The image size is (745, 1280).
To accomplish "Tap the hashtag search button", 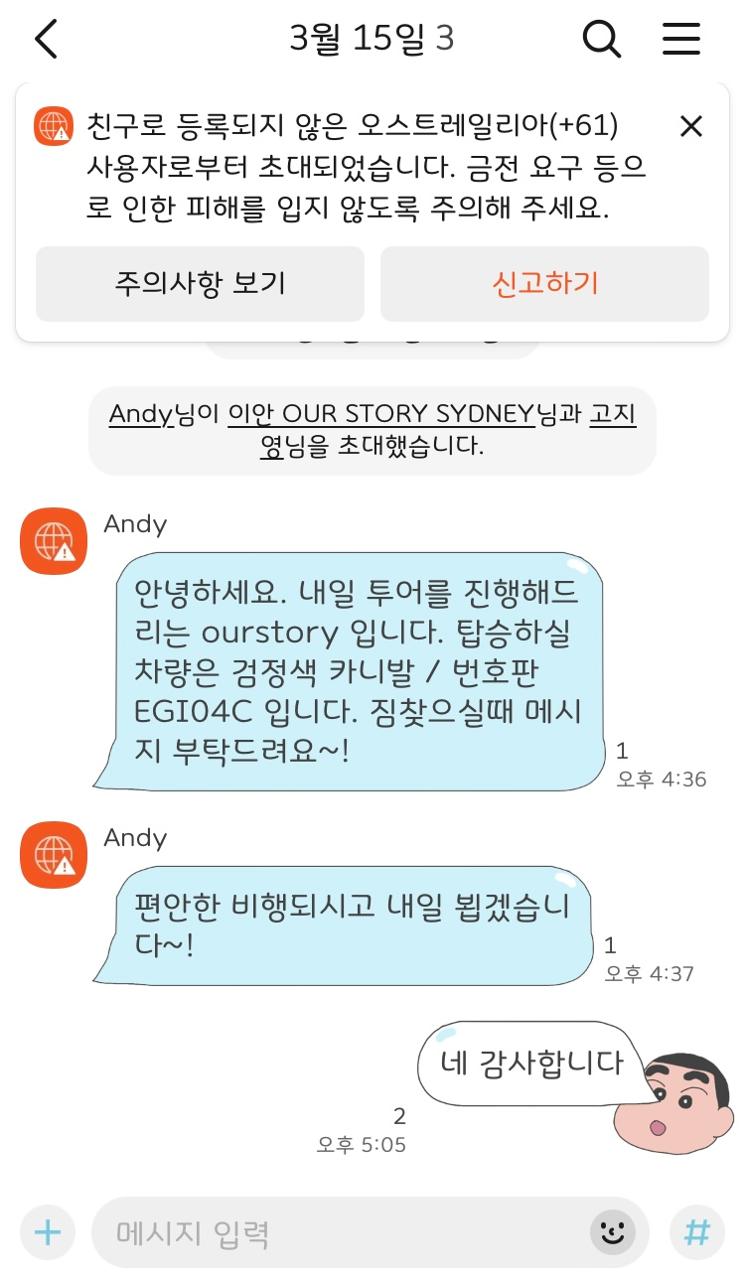I will (x=697, y=1232).
